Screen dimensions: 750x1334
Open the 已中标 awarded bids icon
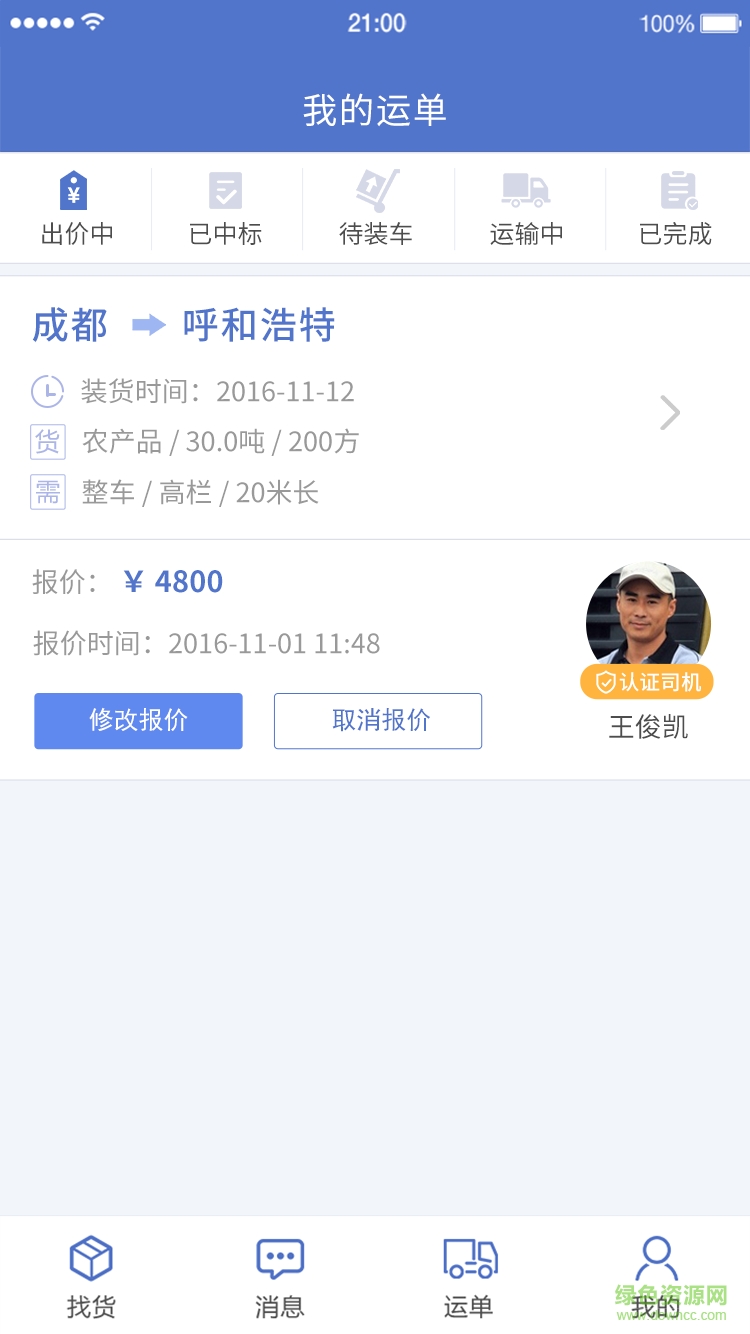coord(226,189)
